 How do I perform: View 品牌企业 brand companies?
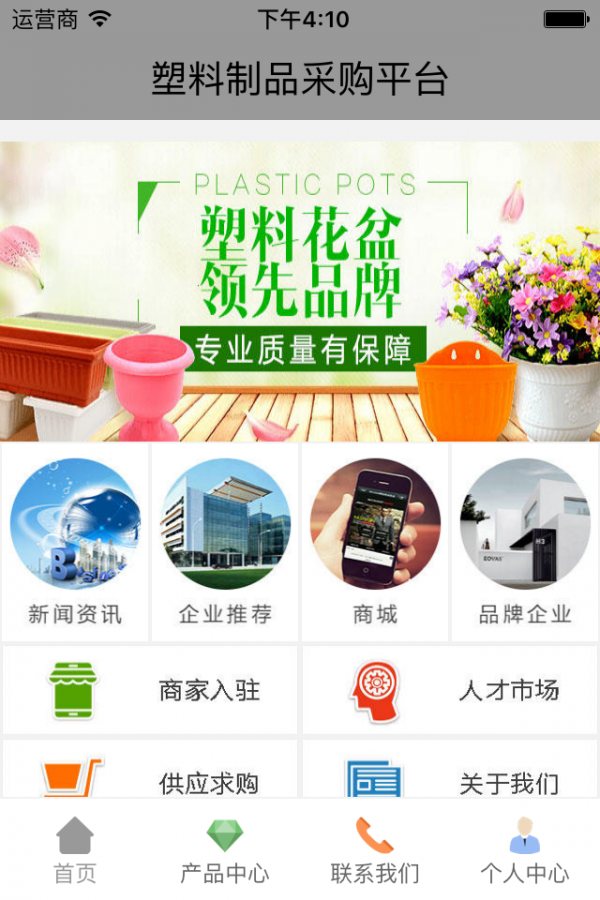pos(525,542)
